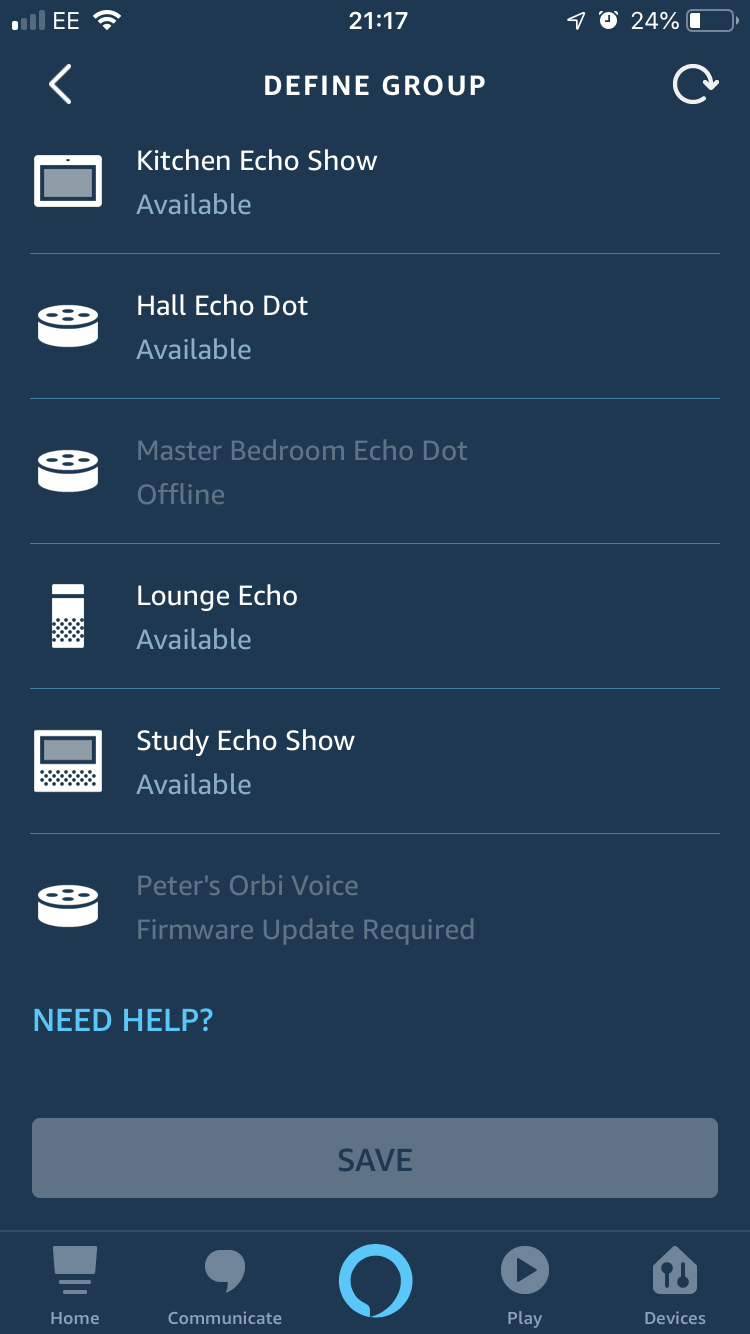Tap Master Bedroom Echo Dot row
Image resolution: width=750 pixels, height=1334 pixels.
375,472
